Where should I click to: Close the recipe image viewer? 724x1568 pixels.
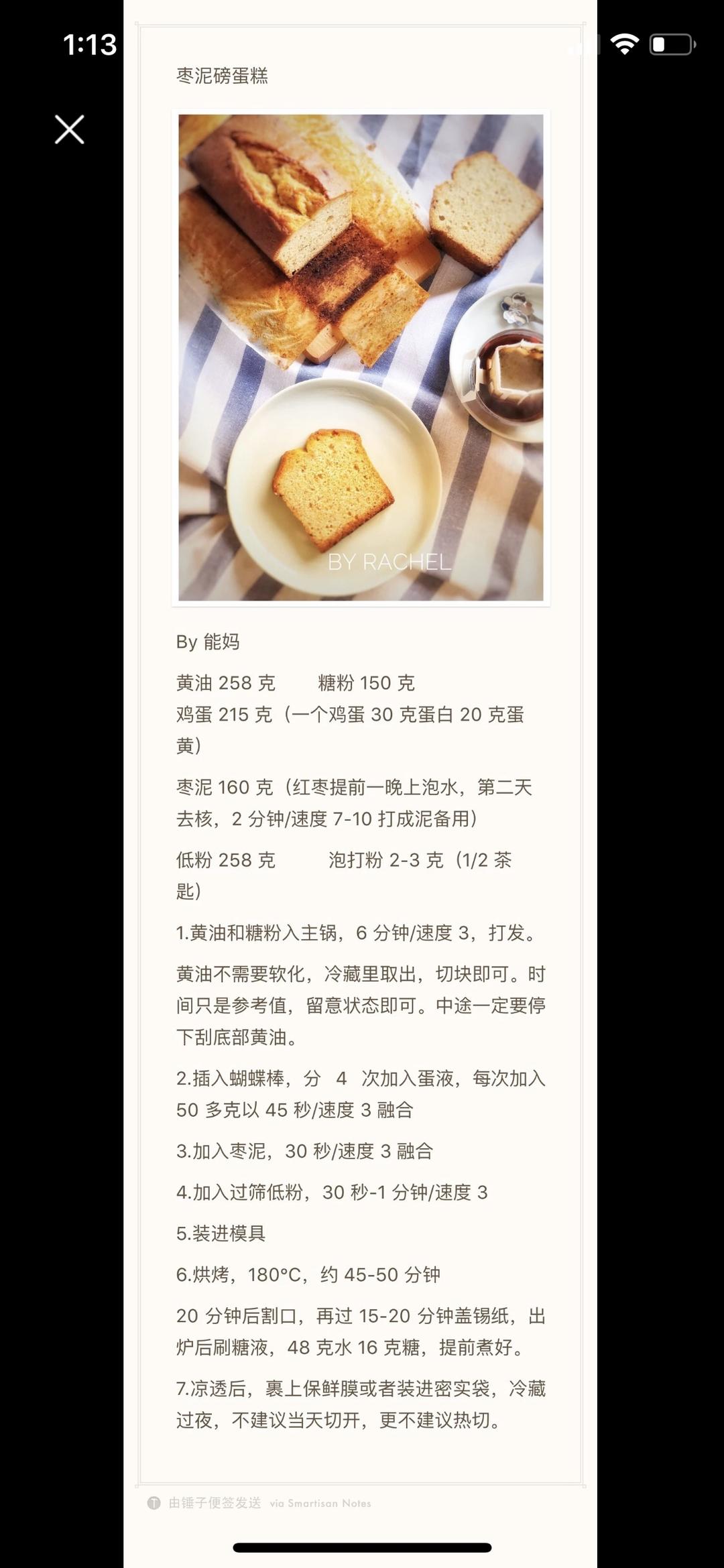(70, 129)
